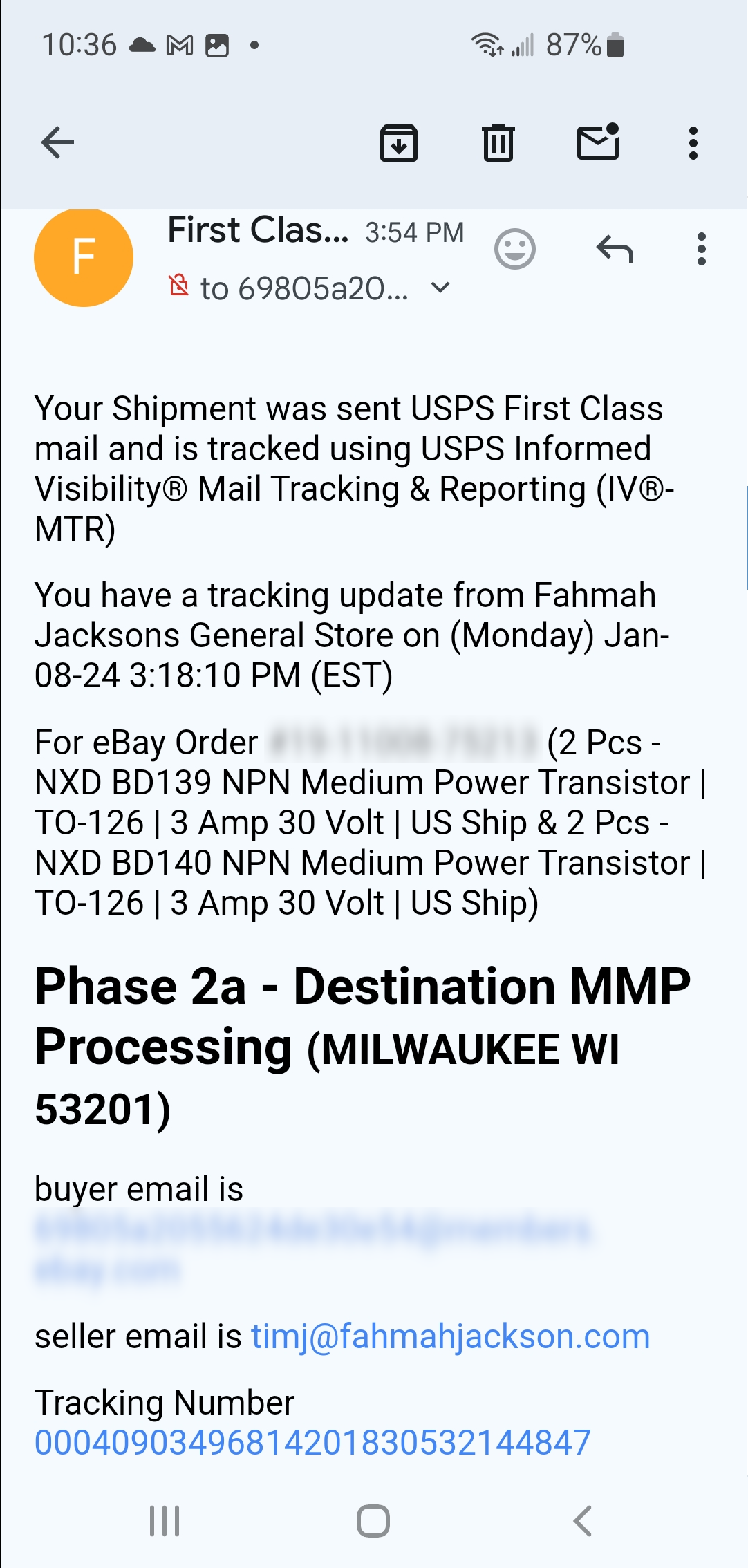
Task: Open the blurred buyer email link
Action: click(x=312, y=1231)
